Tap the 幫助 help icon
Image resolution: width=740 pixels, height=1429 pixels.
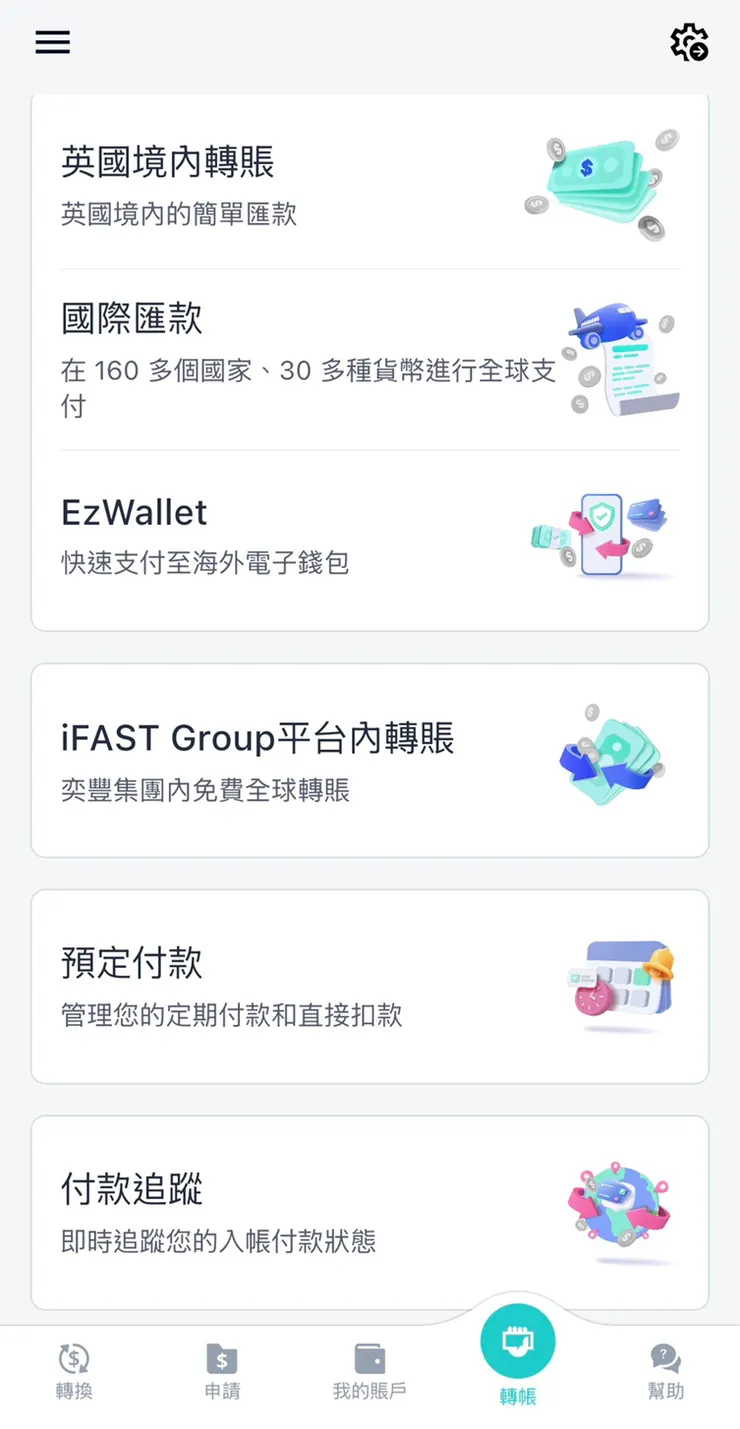665,1357
